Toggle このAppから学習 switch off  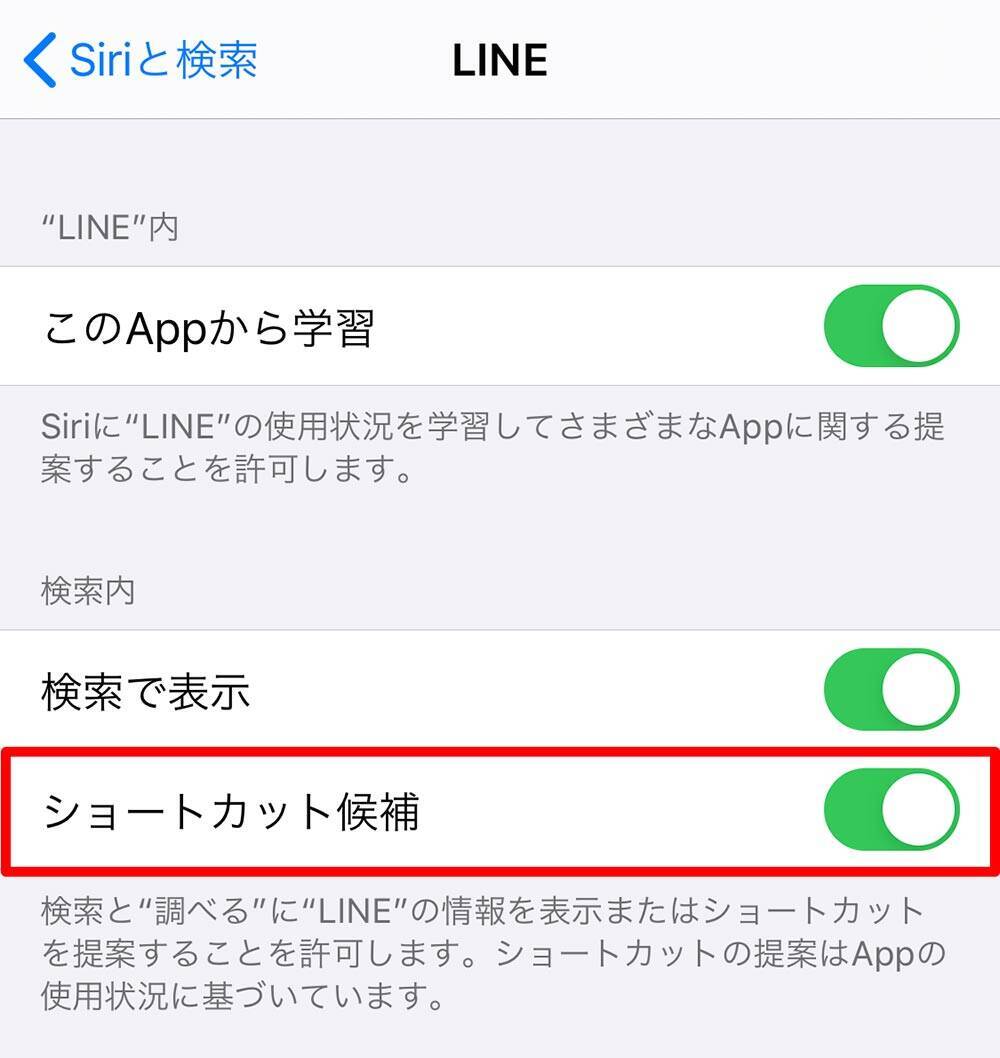[891, 326]
